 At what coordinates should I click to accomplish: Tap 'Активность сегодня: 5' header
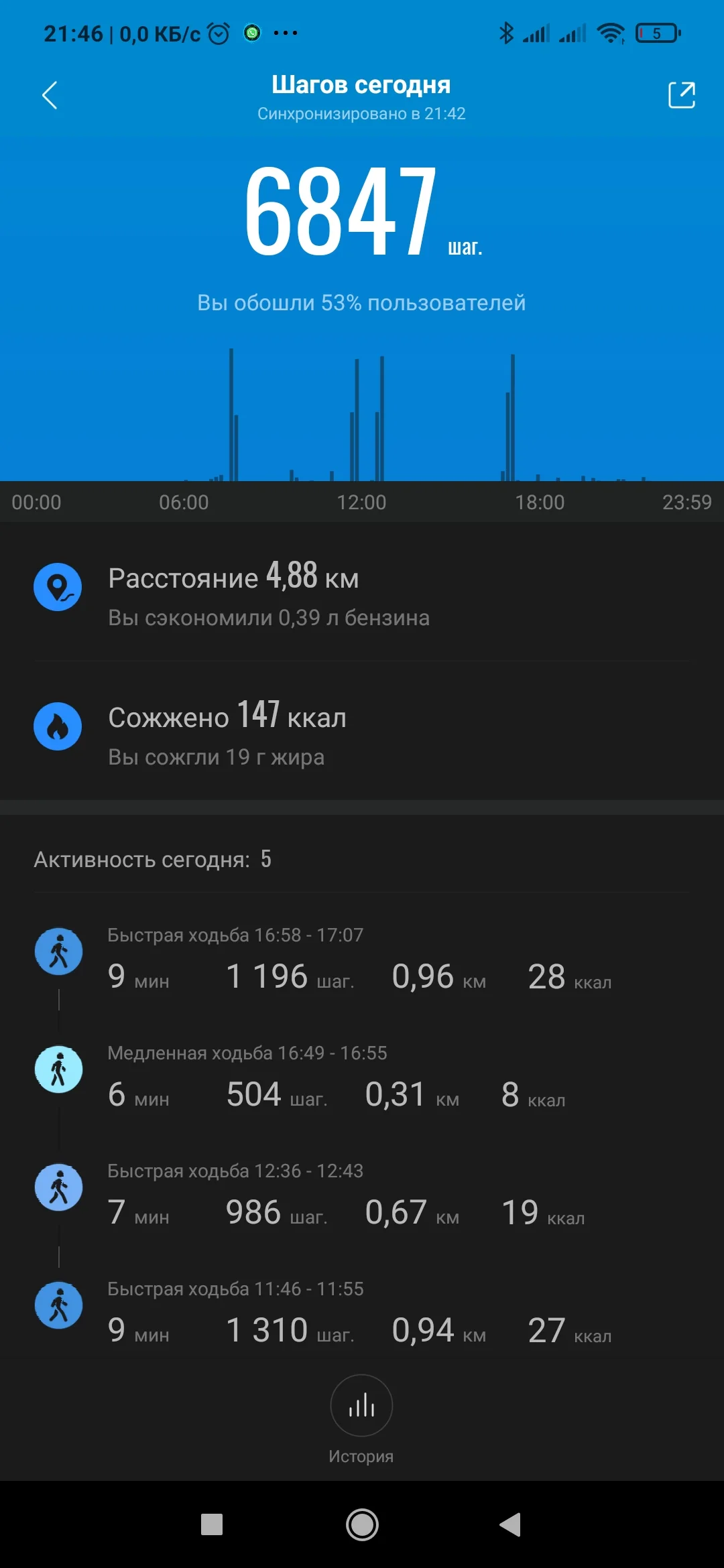[152, 860]
